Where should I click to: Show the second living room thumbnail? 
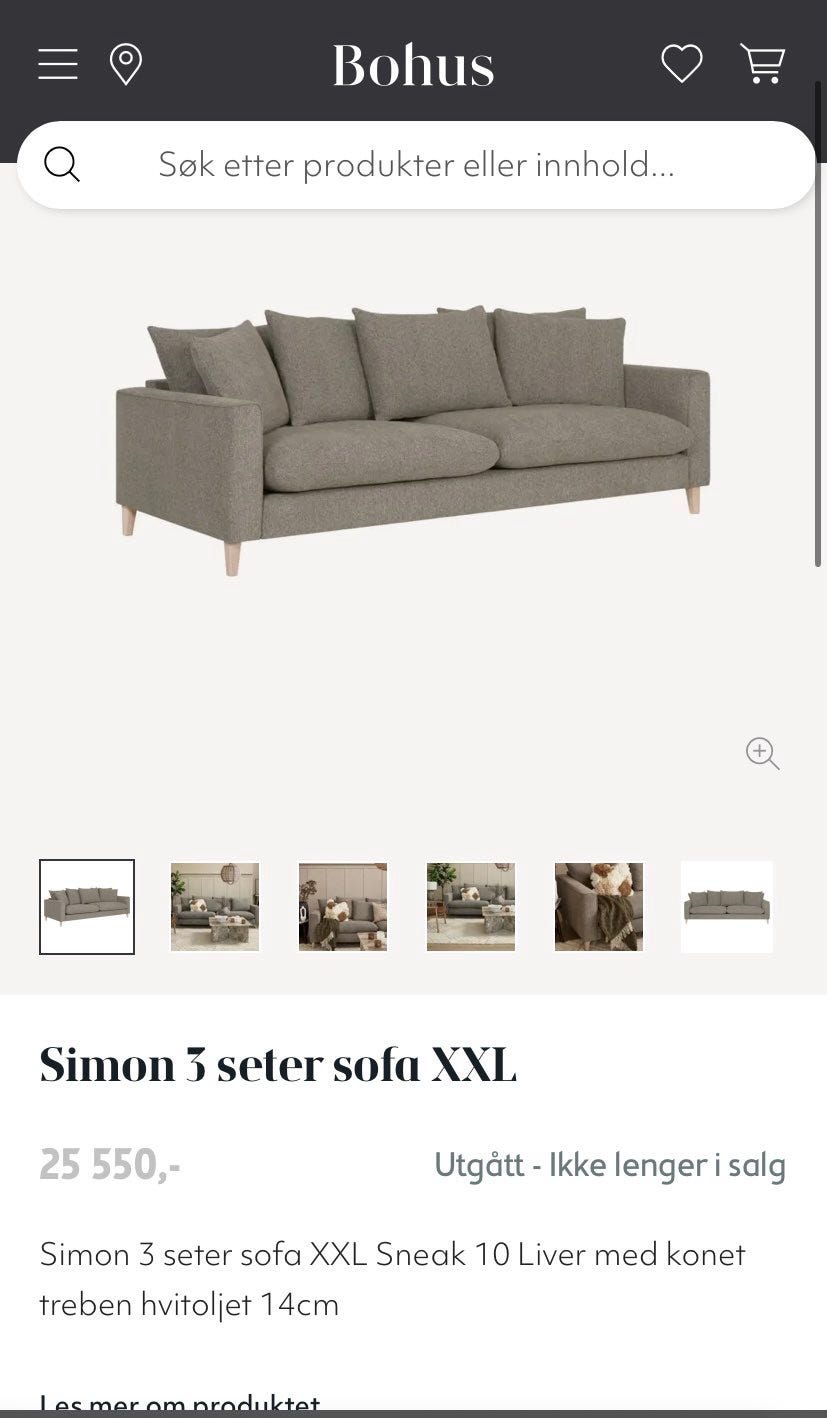(x=215, y=907)
